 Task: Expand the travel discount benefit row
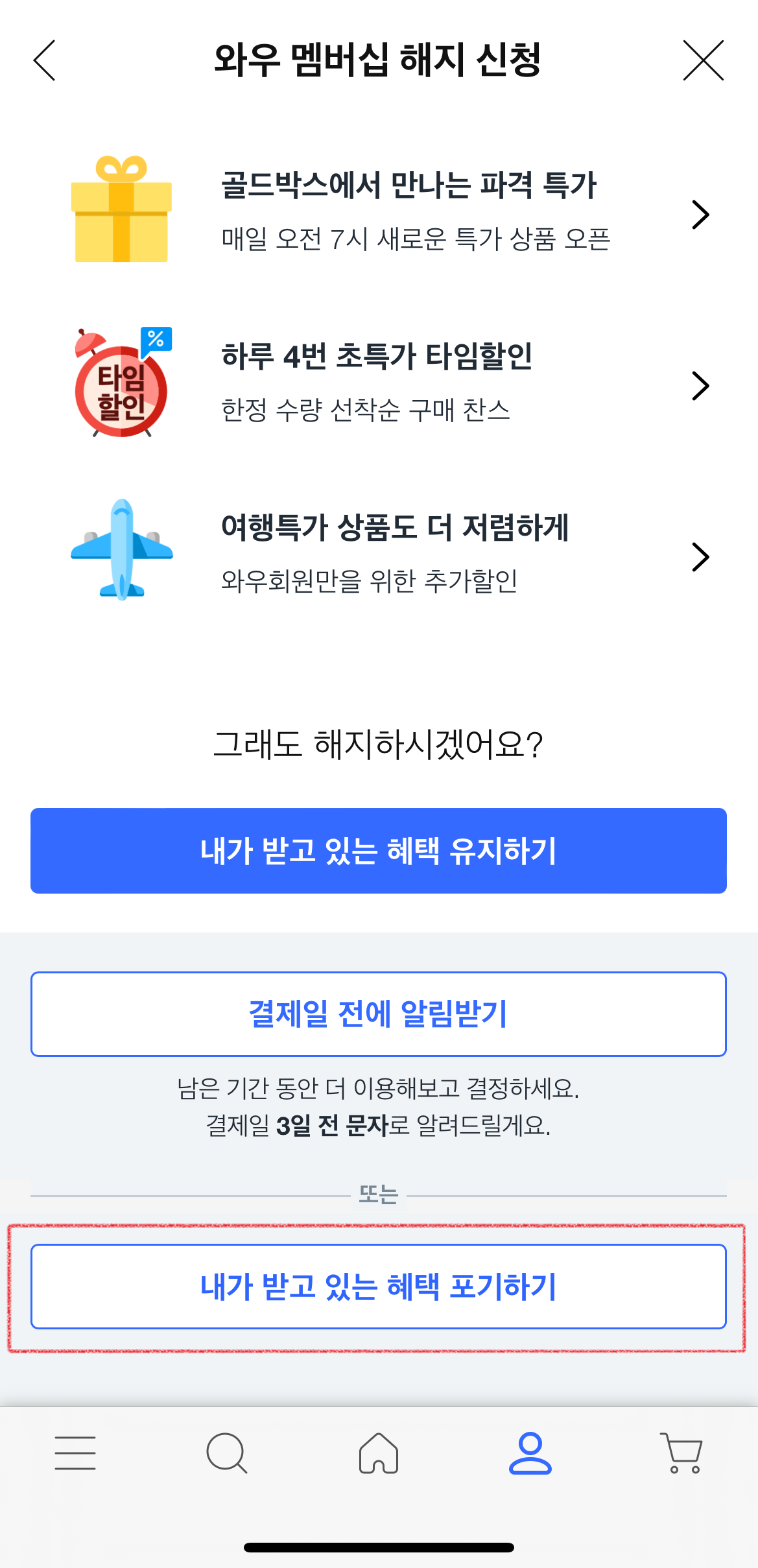click(x=700, y=556)
